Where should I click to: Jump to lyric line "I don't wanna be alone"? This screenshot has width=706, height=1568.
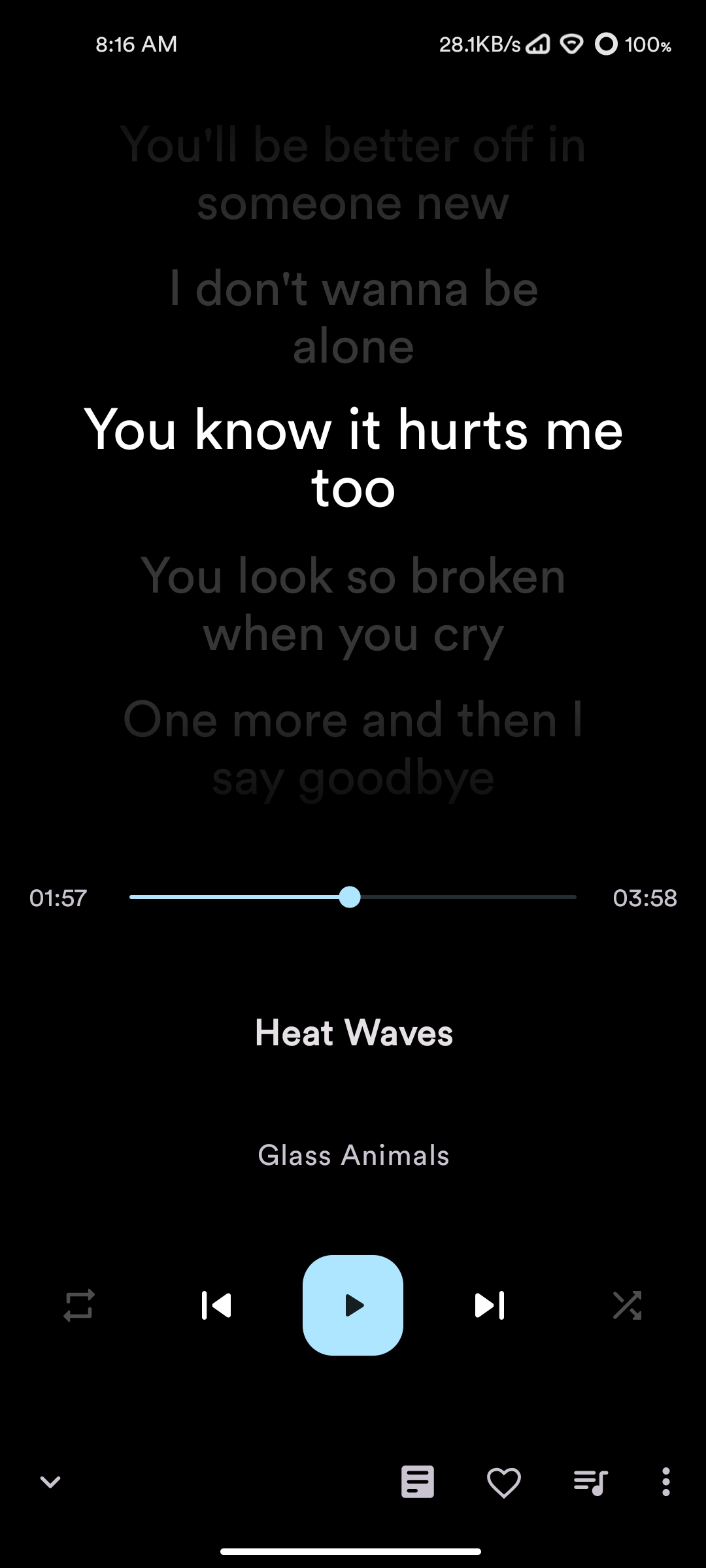(x=353, y=317)
